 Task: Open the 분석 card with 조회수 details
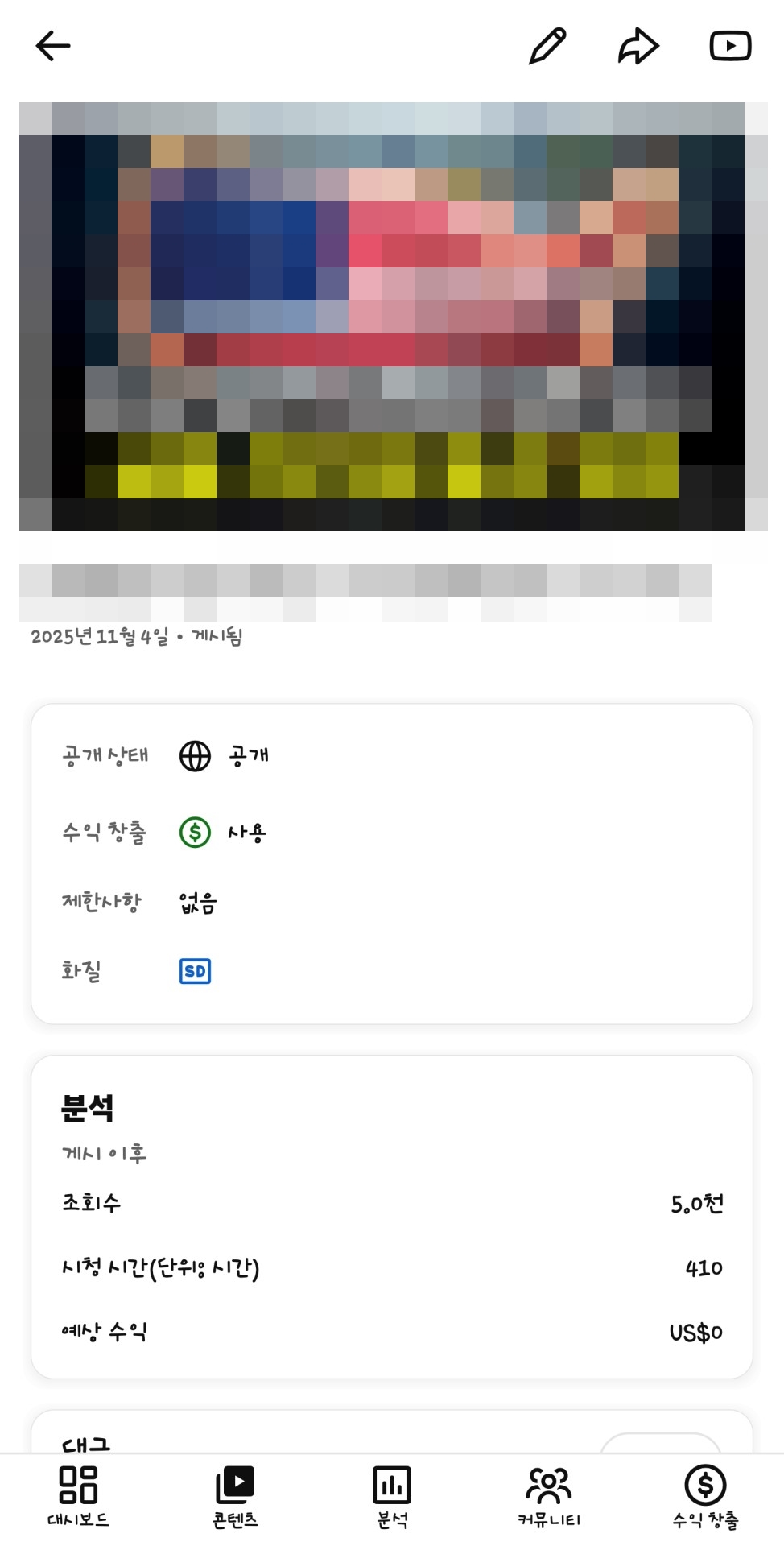click(x=392, y=1216)
